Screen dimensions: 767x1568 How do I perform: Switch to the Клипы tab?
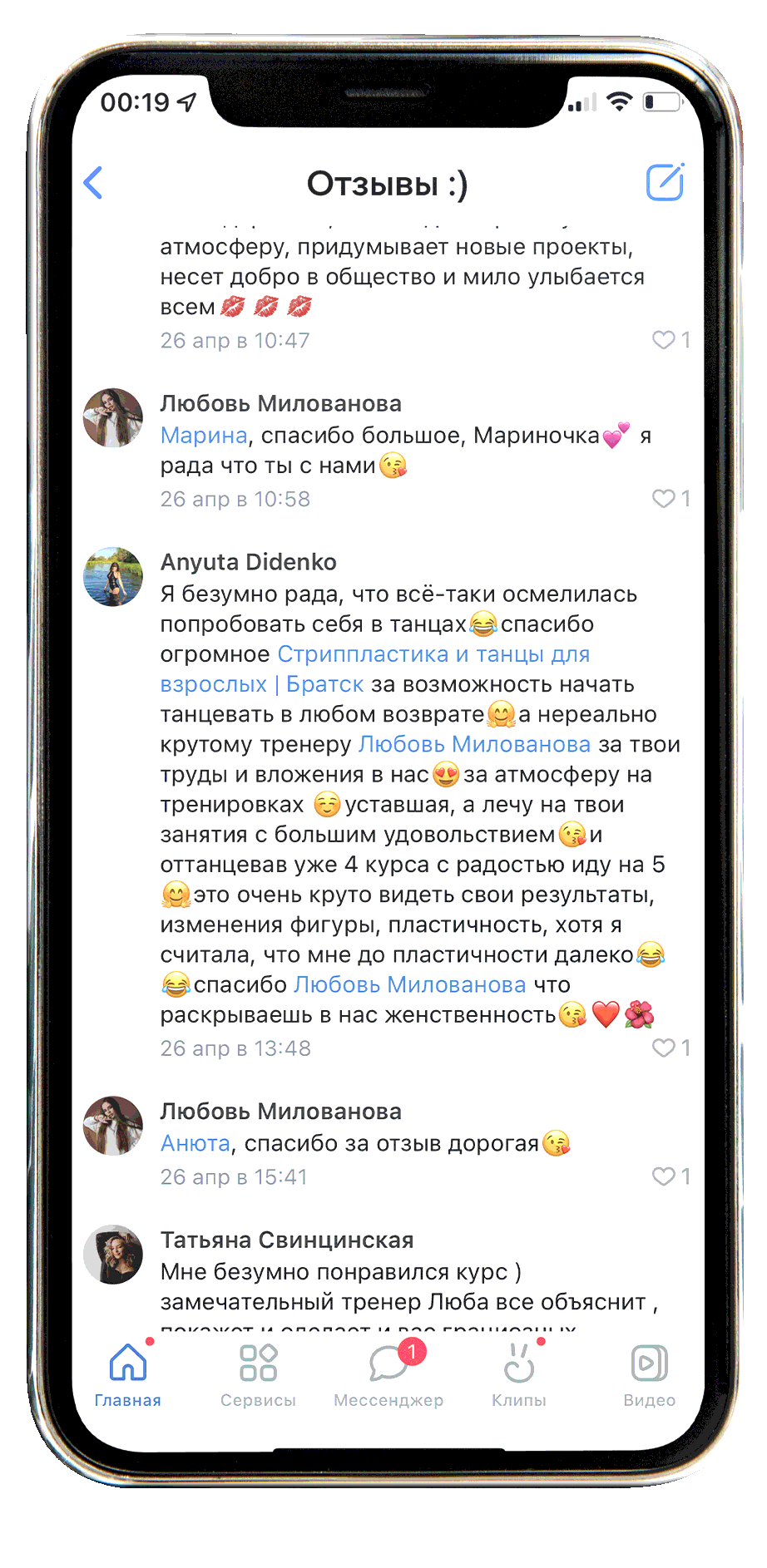(519, 1376)
